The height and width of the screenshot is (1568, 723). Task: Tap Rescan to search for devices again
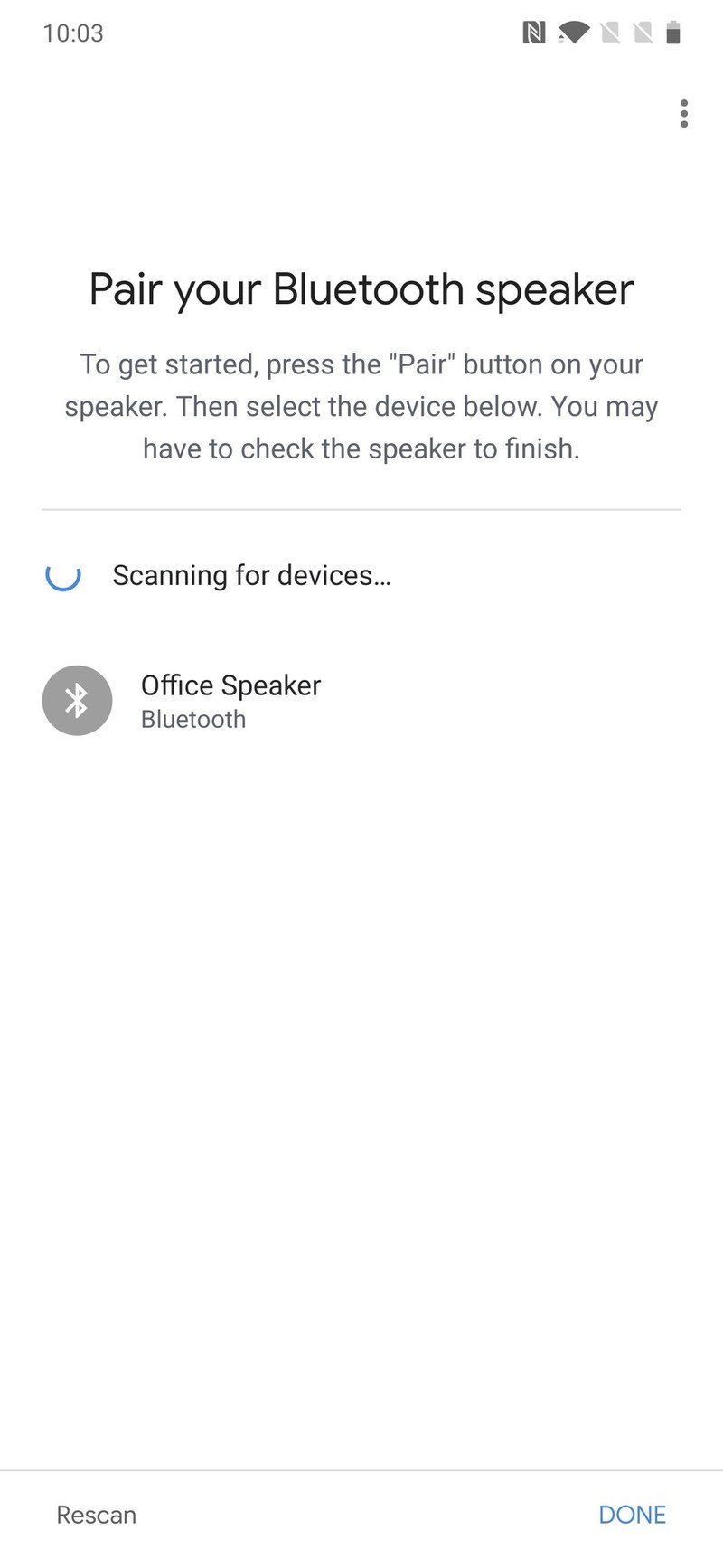[x=96, y=1515]
